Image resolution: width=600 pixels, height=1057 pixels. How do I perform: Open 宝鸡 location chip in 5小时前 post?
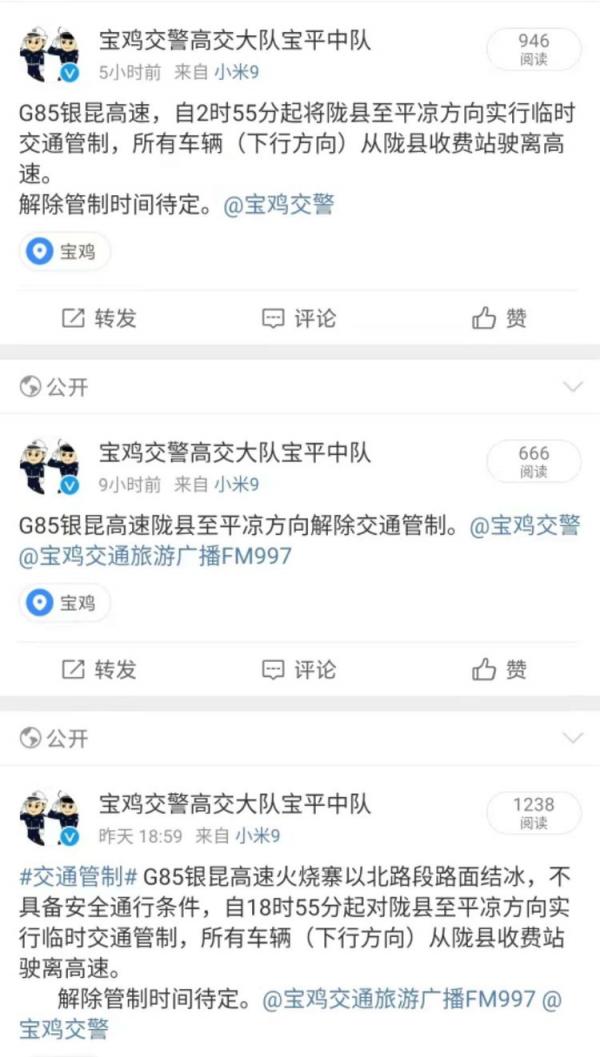click(65, 252)
